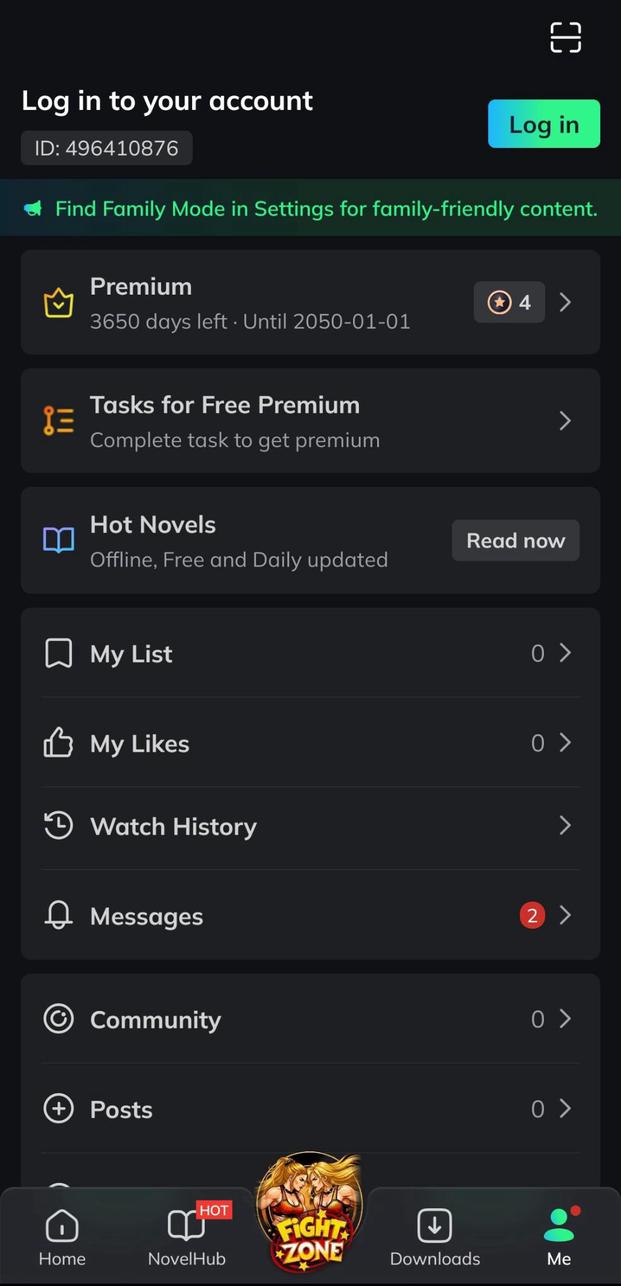This screenshot has width=621, height=1286.
Task: Open the Posts row
Action: coord(310,1109)
